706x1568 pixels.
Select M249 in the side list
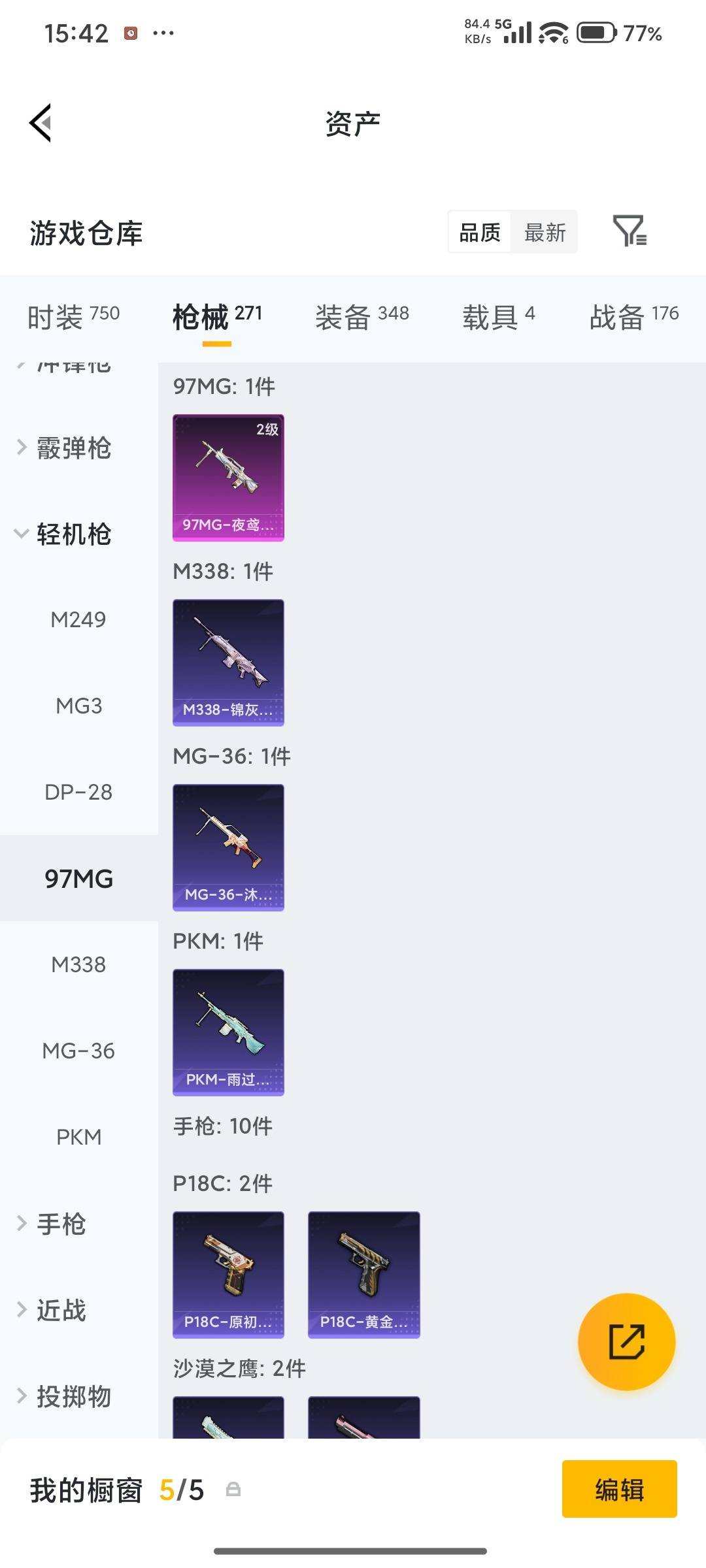(x=78, y=619)
